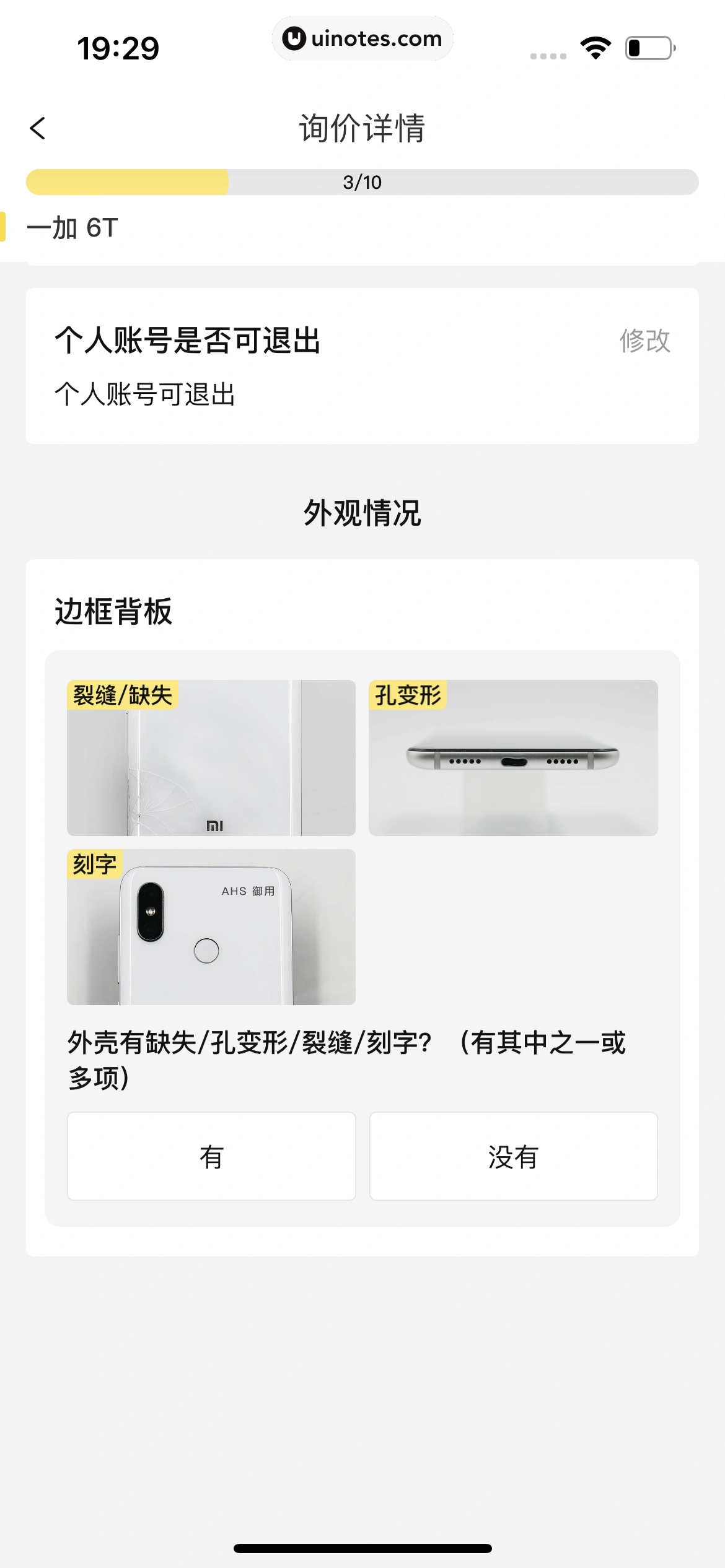Select 有 for the shell damage question
This screenshot has width=725, height=1568.
click(x=211, y=1156)
